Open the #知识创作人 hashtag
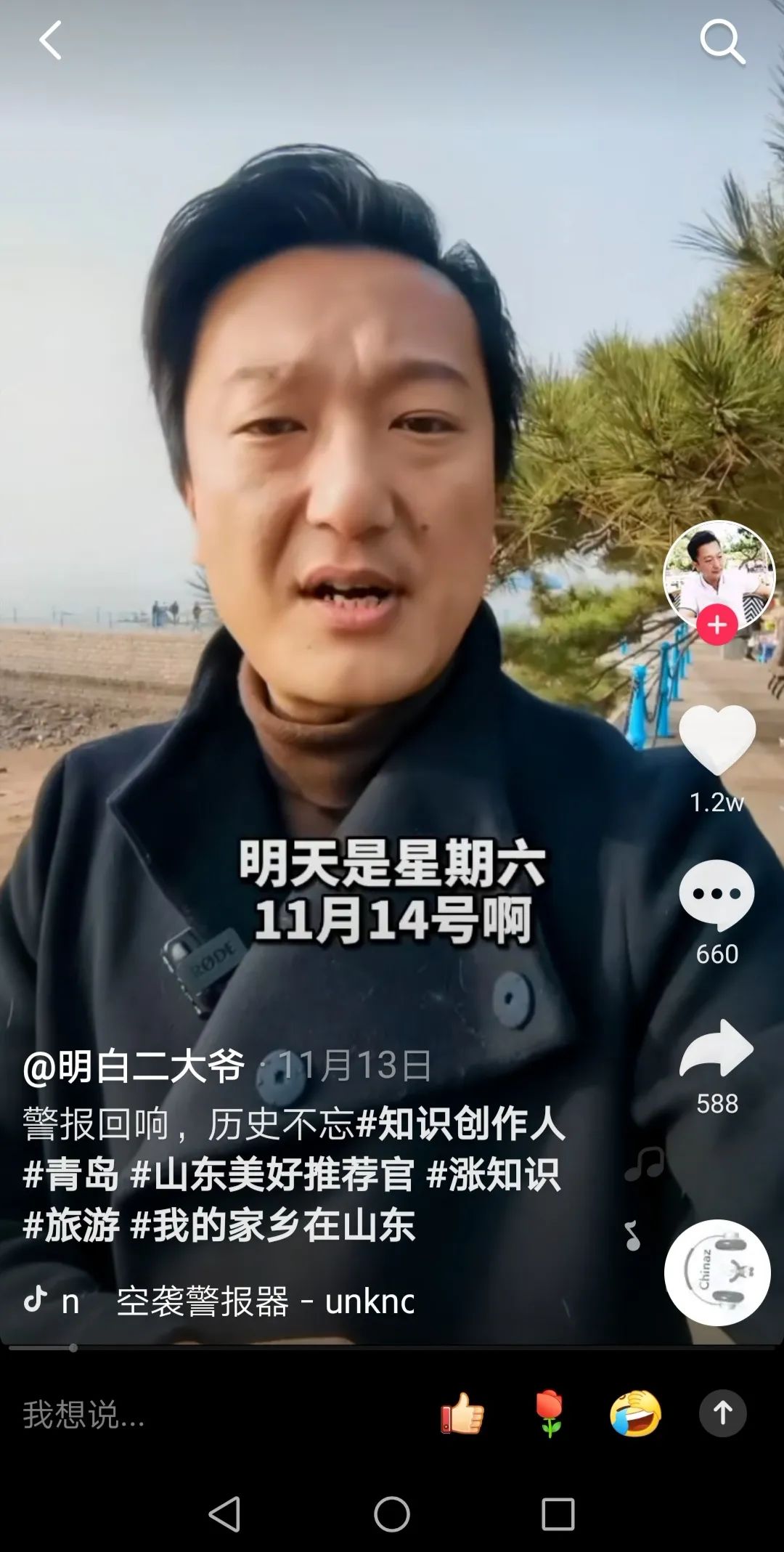 coord(461,1124)
